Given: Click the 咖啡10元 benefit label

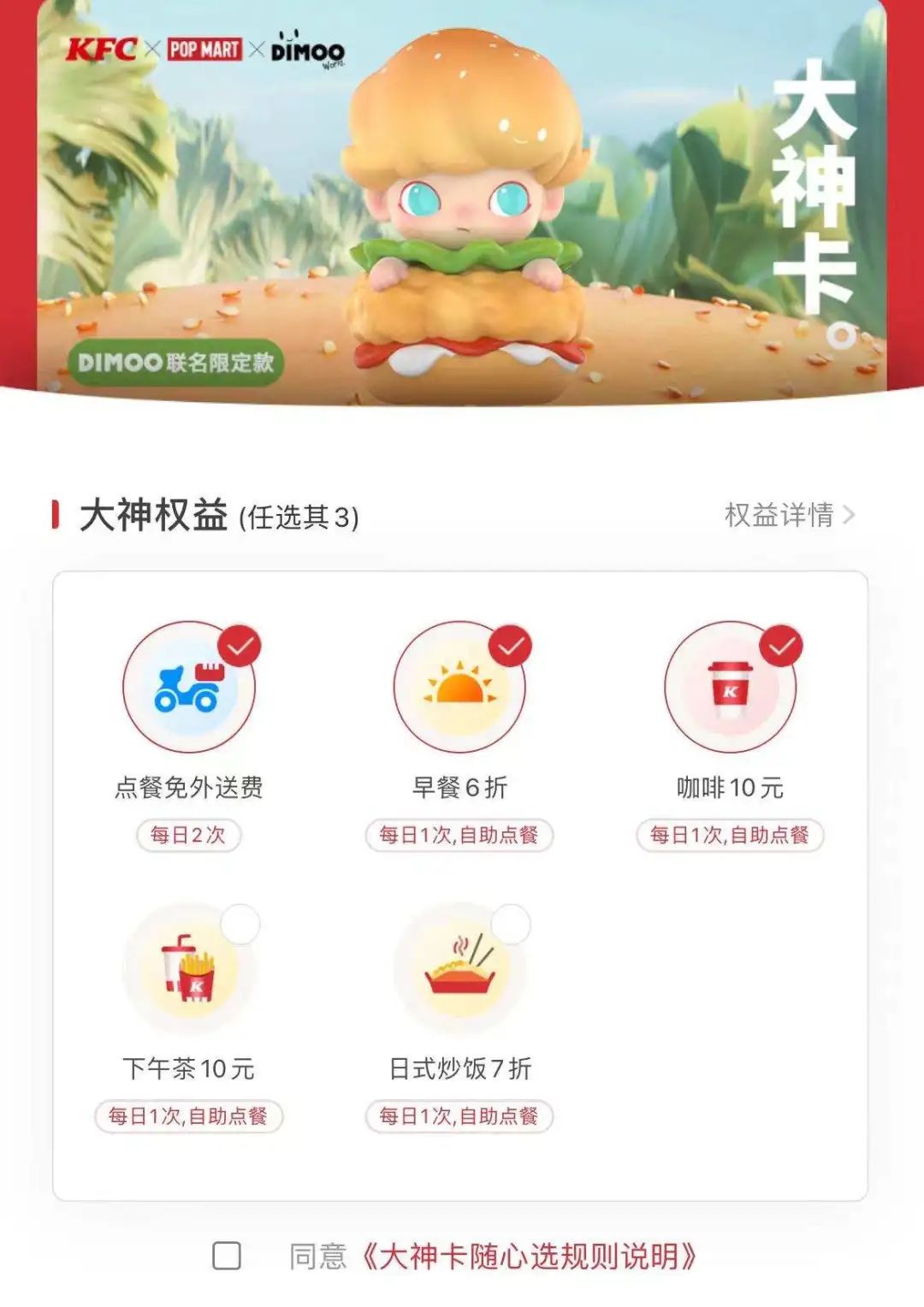Looking at the screenshot, I should point(731,789).
